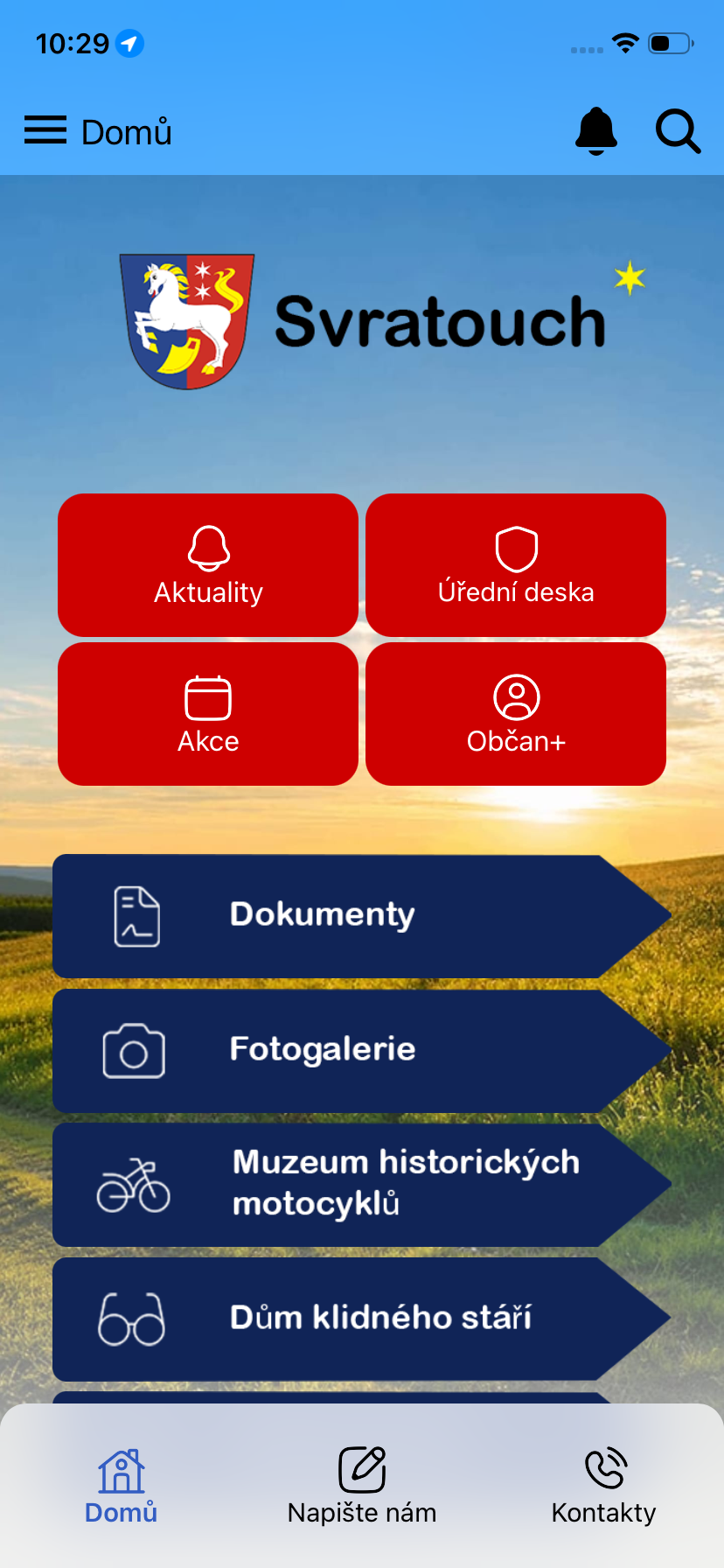Switch to the Napište nám tab
This screenshot has height=1568, width=724.
click(362, 1486)
